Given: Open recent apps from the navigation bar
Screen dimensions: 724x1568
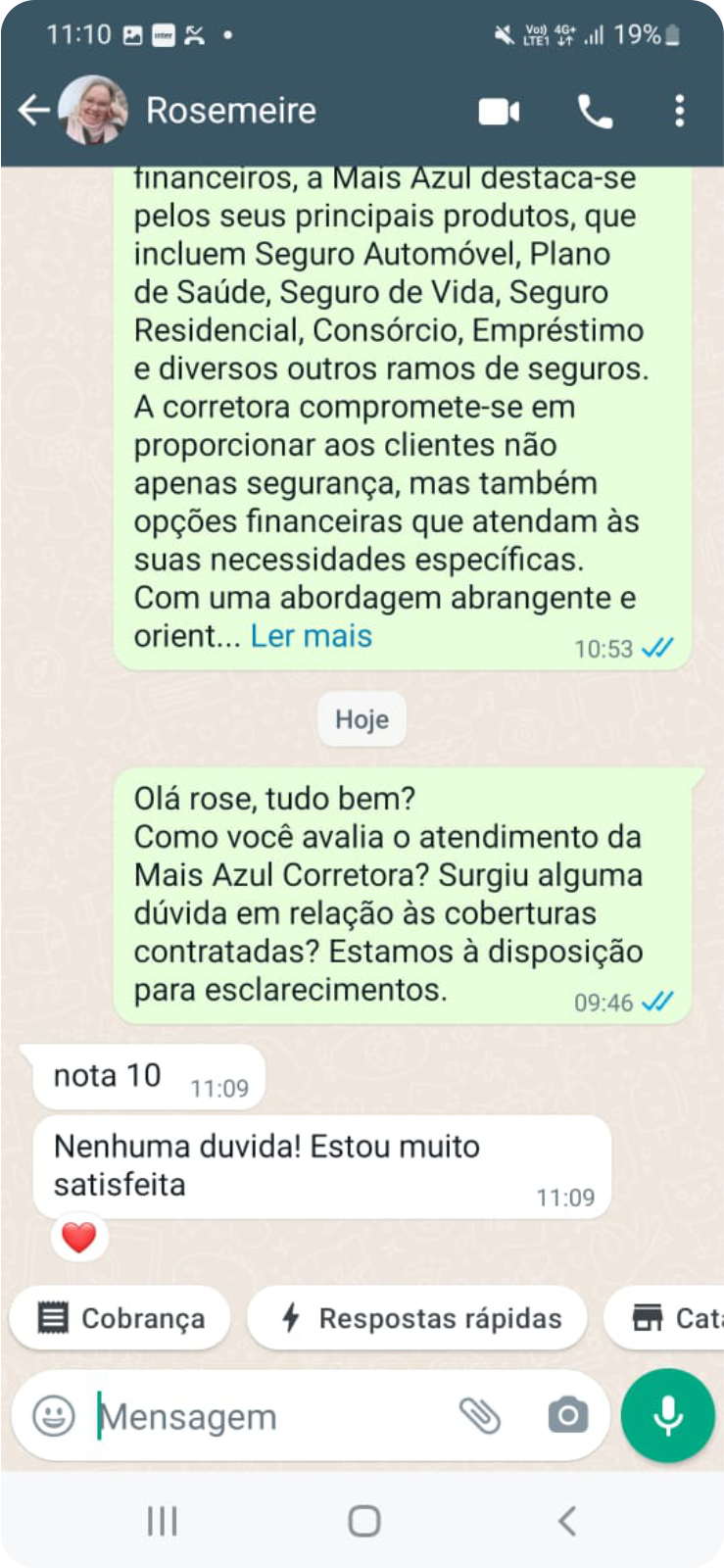Looking at the screenshot, I should click(x=162, y=1521).
